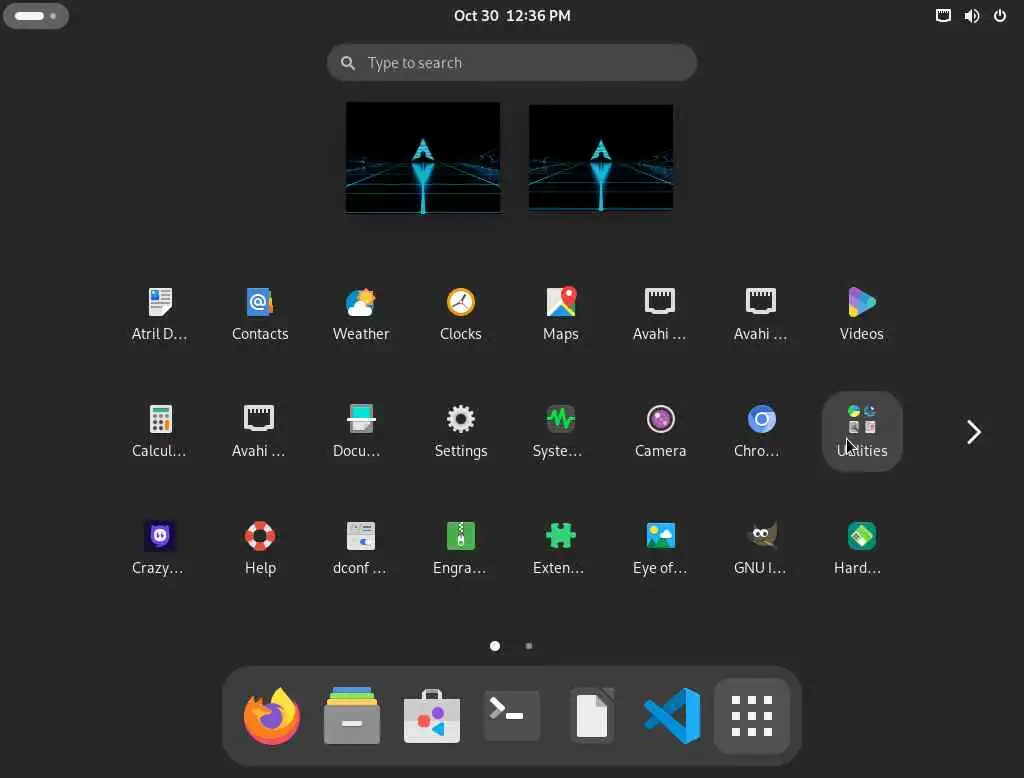Go to the next page of apps
Screen dimensions: 1024x778
(973, 432)
